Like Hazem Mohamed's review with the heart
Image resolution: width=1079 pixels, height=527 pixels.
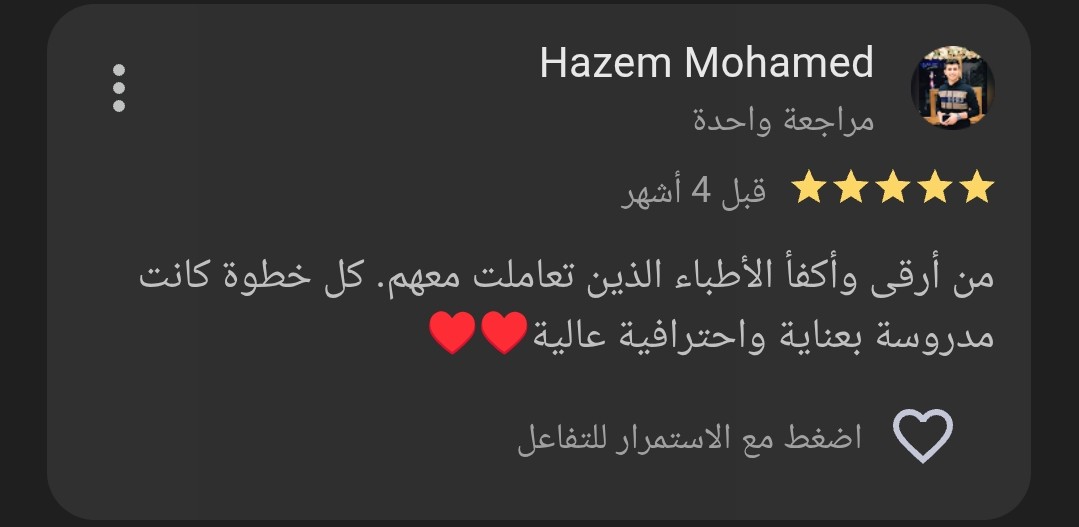pos(922,437)
